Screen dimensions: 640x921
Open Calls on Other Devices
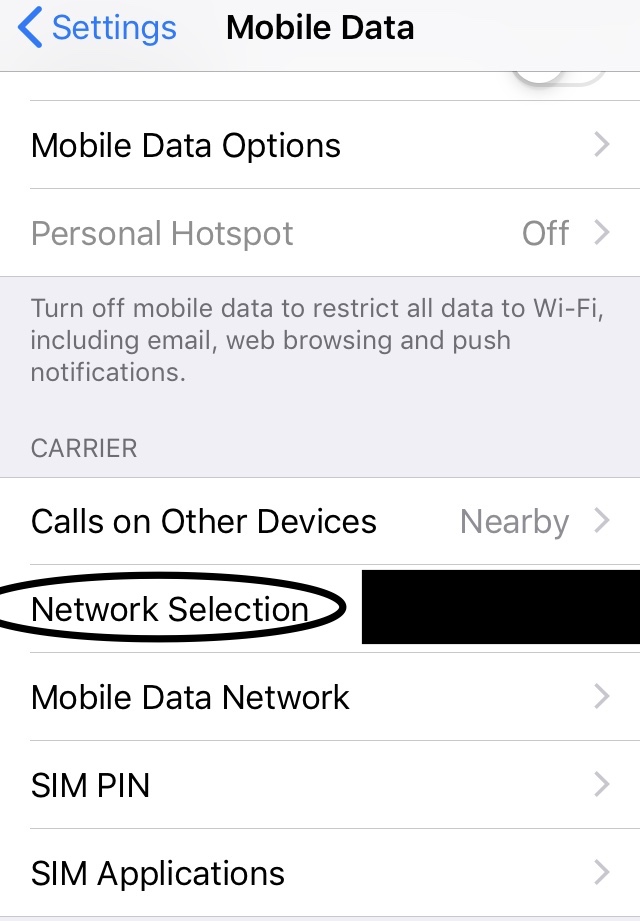[320, 521]
